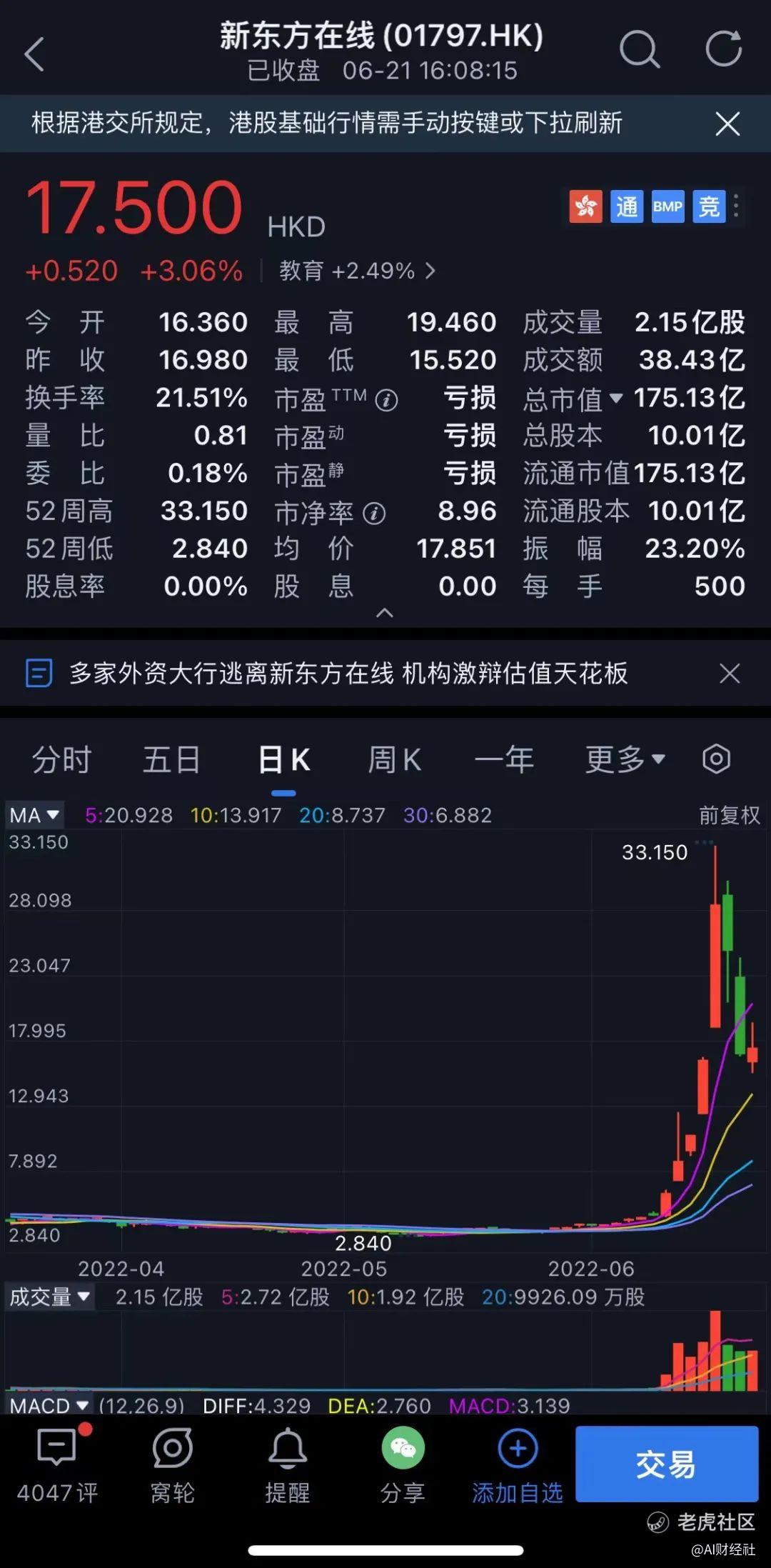The image size is (771, 1568).
Task: Change the 前复权 adjustment setting
Action: 729,815
